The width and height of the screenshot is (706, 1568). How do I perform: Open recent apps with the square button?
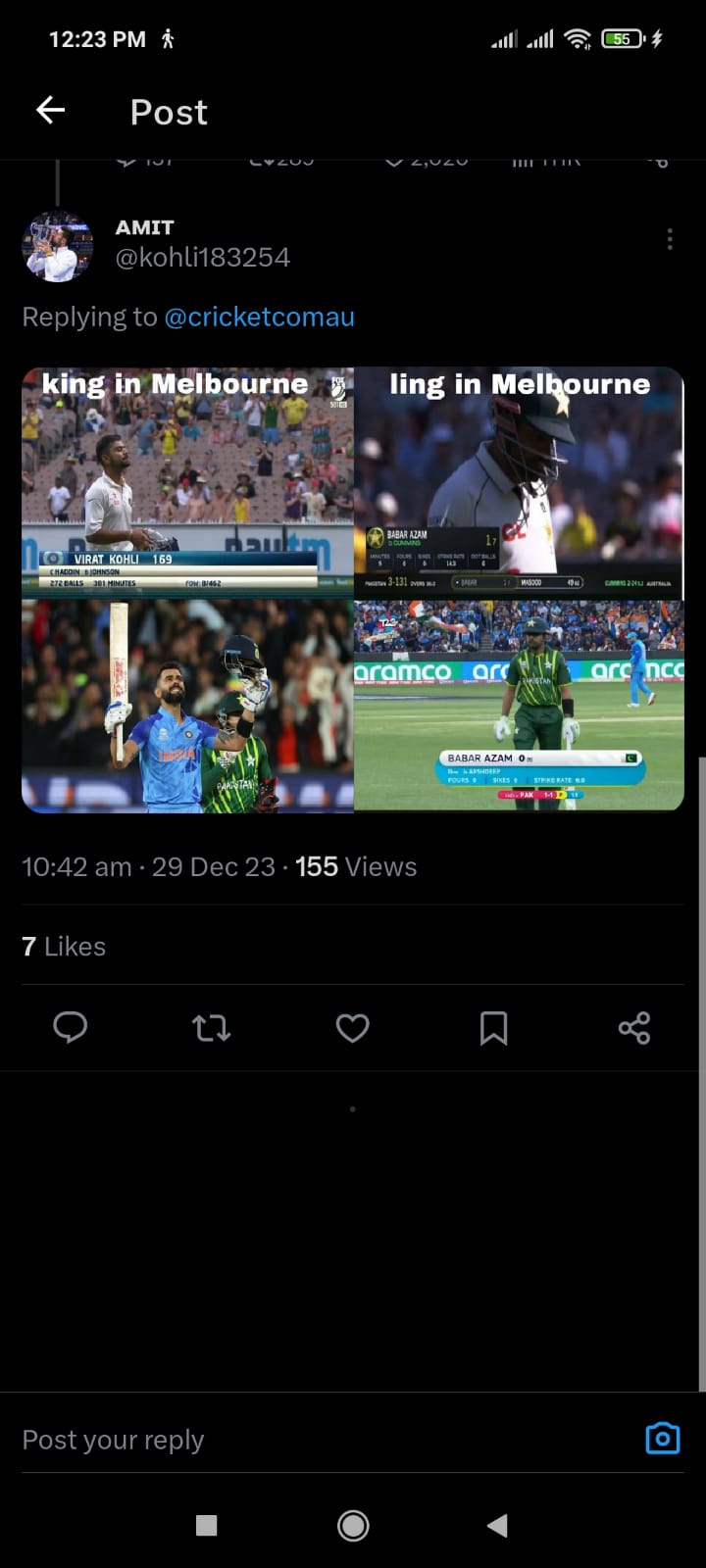[206, 1525]
